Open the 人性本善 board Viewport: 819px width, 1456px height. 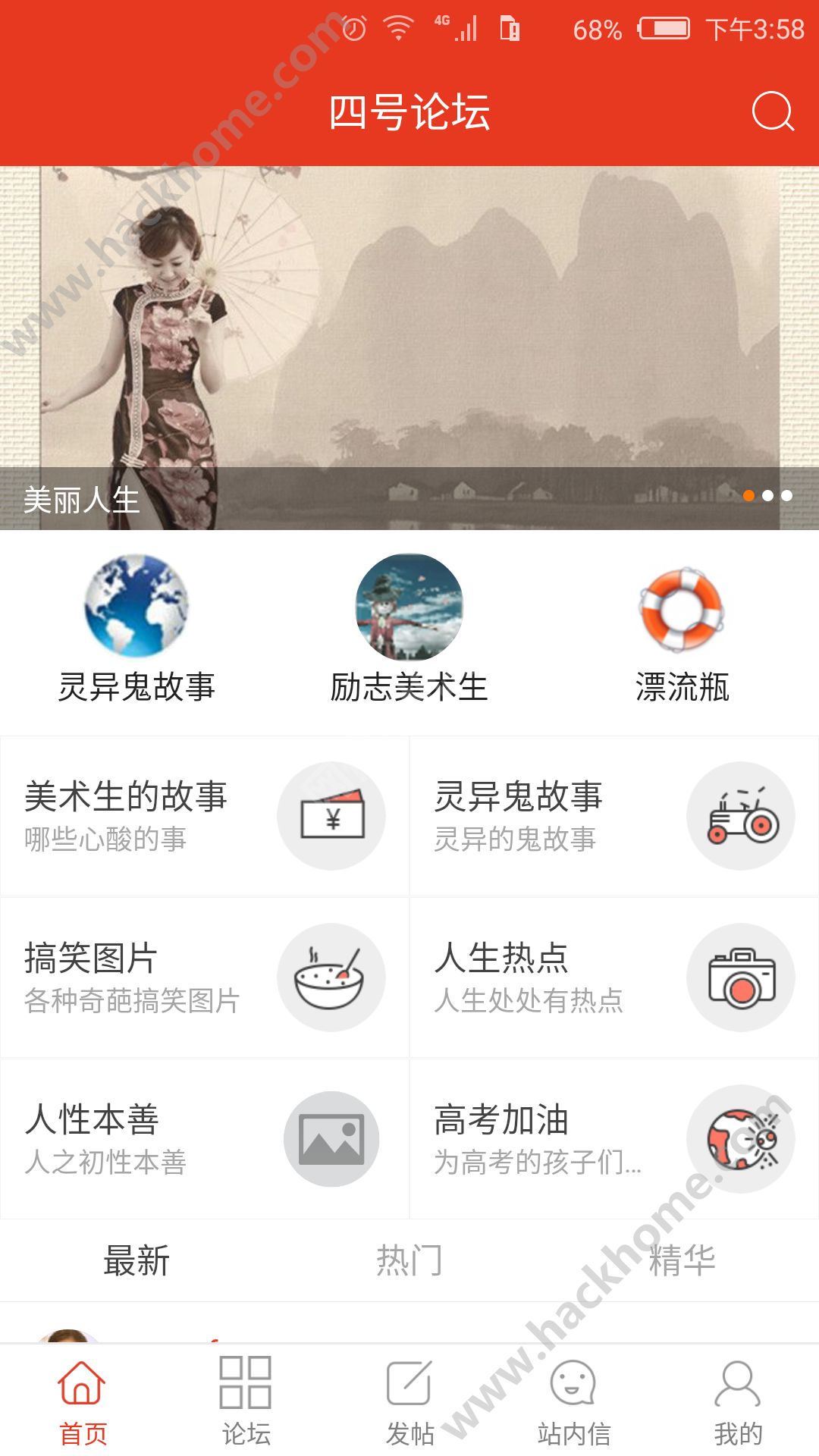tap(205, 1139)
